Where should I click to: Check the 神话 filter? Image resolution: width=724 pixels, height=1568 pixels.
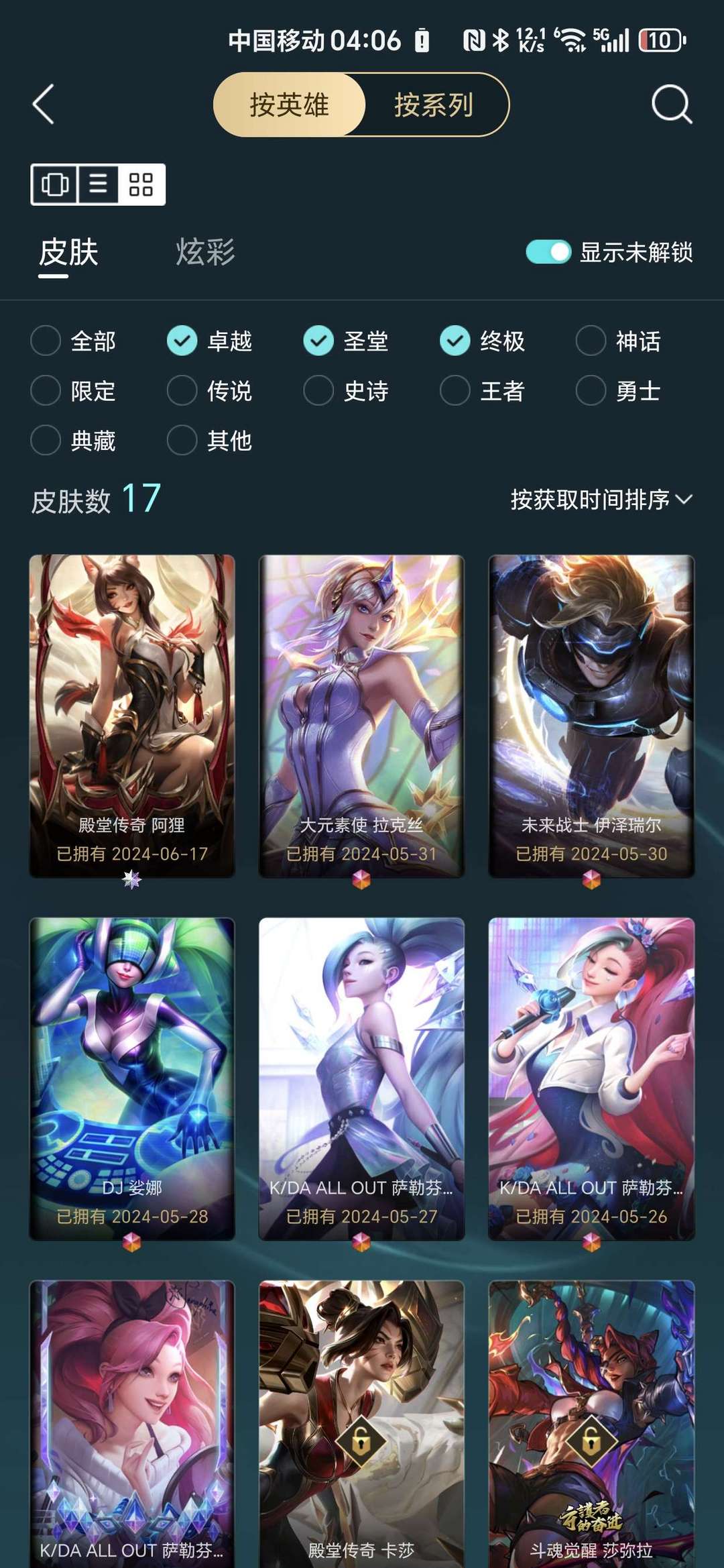pyautogui.click(x=591, y=341)
